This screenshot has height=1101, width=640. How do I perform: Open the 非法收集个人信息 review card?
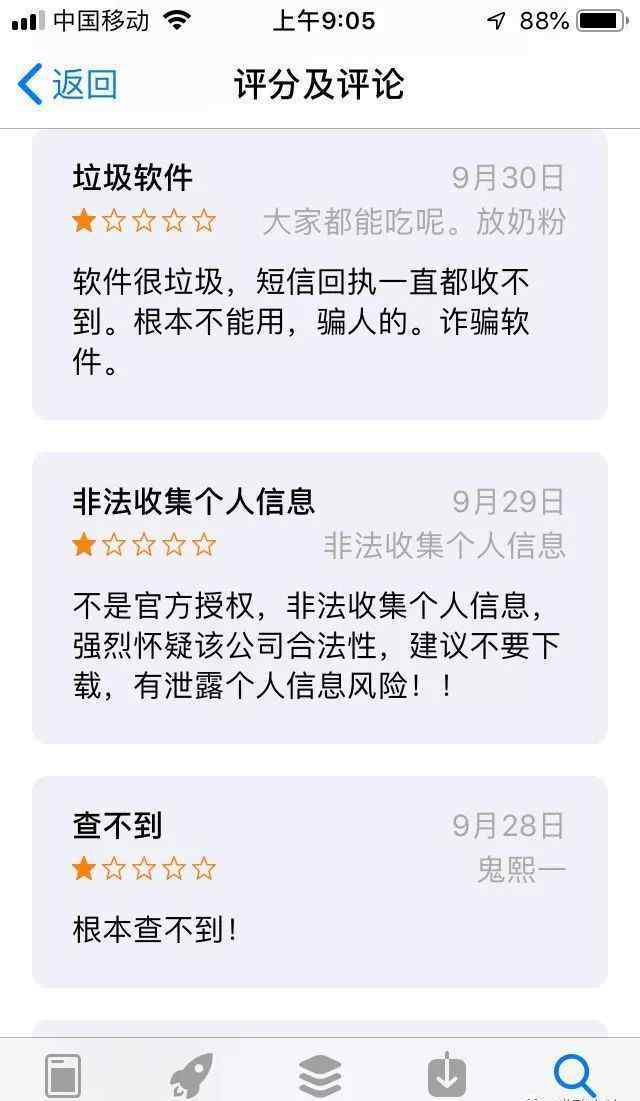click(320, 598)
